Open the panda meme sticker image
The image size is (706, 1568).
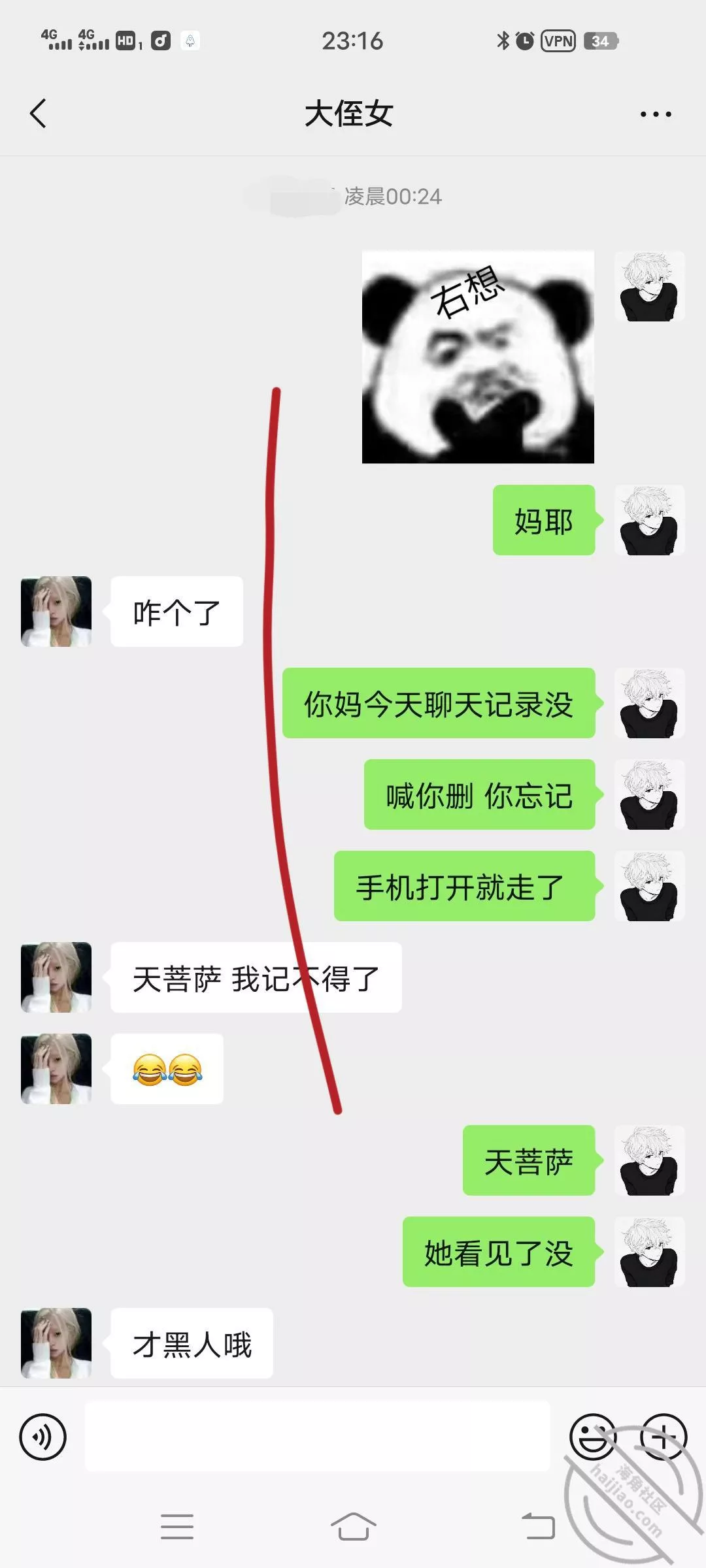tap(478, 357)
